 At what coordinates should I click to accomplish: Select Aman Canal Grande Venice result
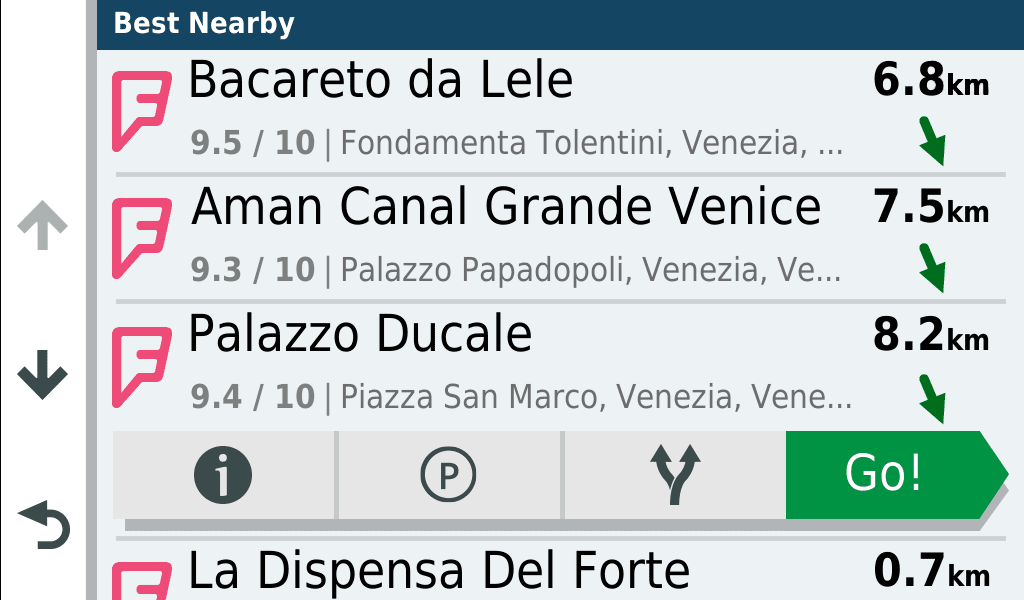point(520,236)
